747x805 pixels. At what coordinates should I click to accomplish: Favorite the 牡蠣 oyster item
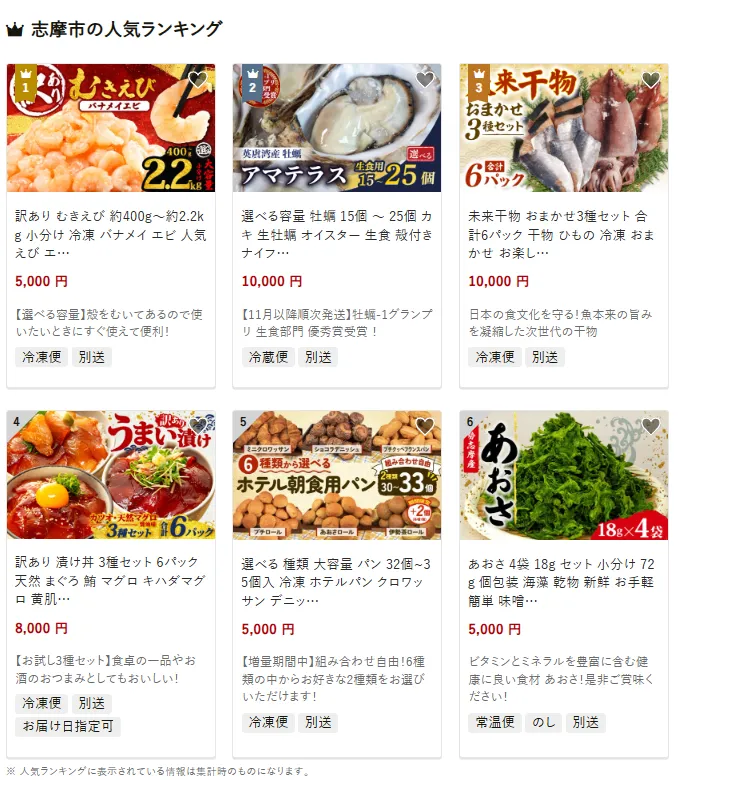pyautogui.click(x=425, y=80)
